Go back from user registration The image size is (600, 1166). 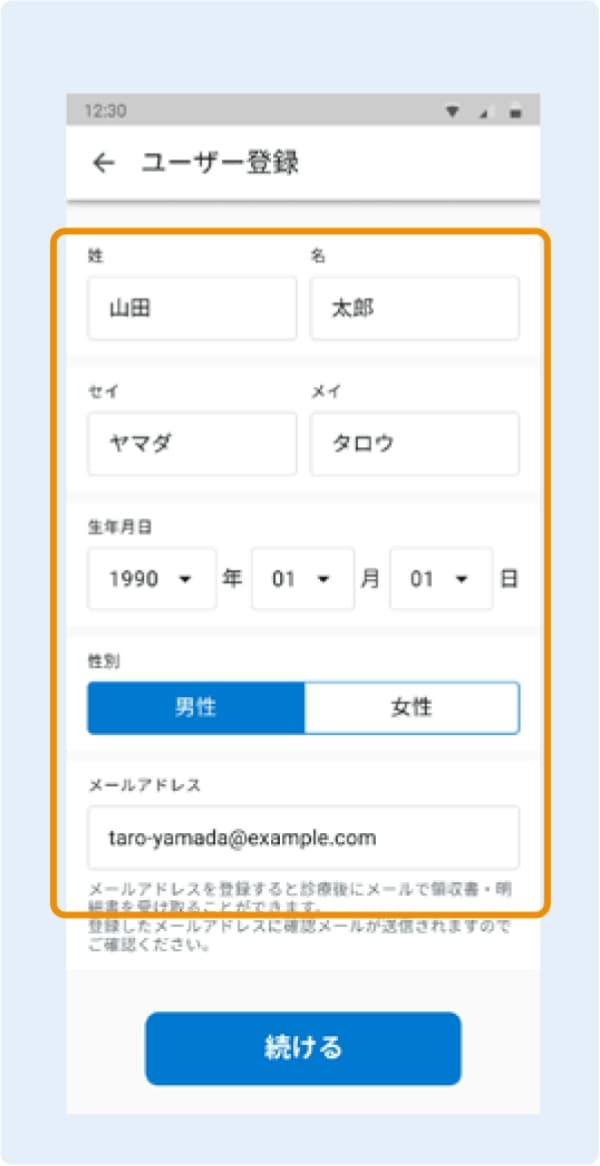(103, 163)
